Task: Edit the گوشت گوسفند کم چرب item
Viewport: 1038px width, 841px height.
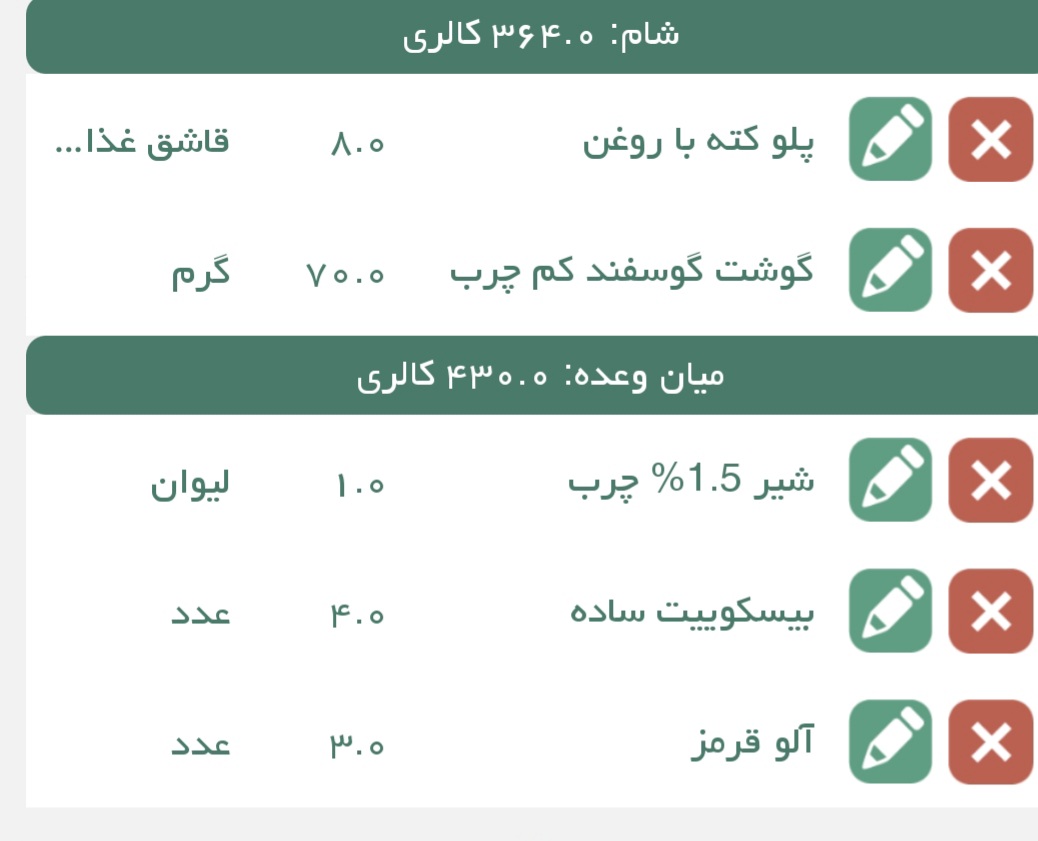Action: point(890,270)
